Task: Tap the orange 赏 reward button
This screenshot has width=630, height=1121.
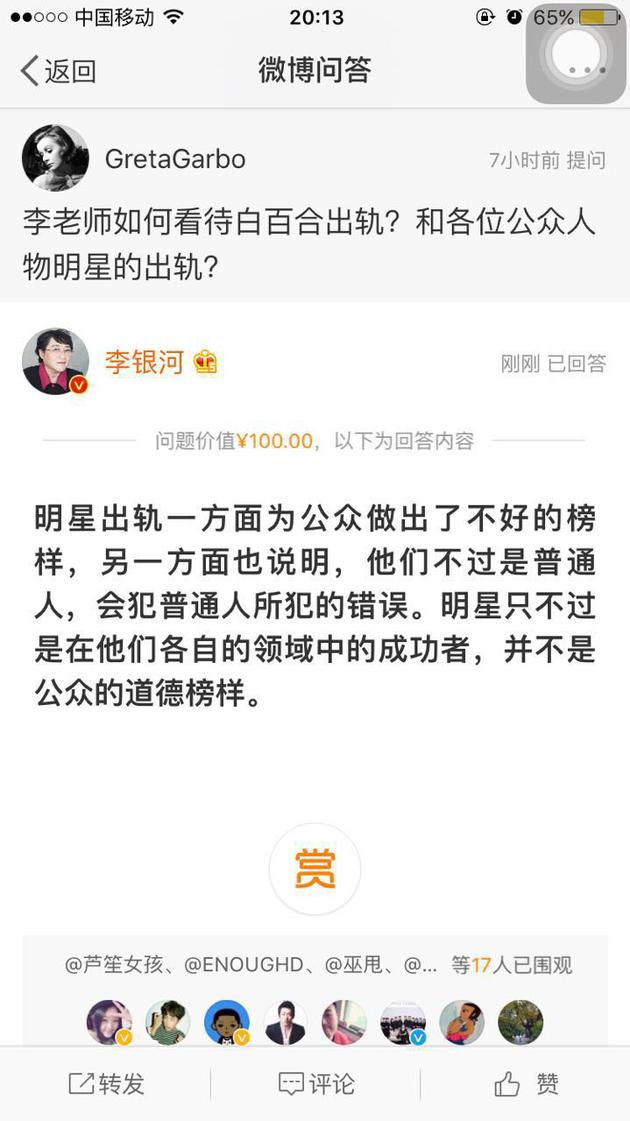Action: (x=315, y=868)
